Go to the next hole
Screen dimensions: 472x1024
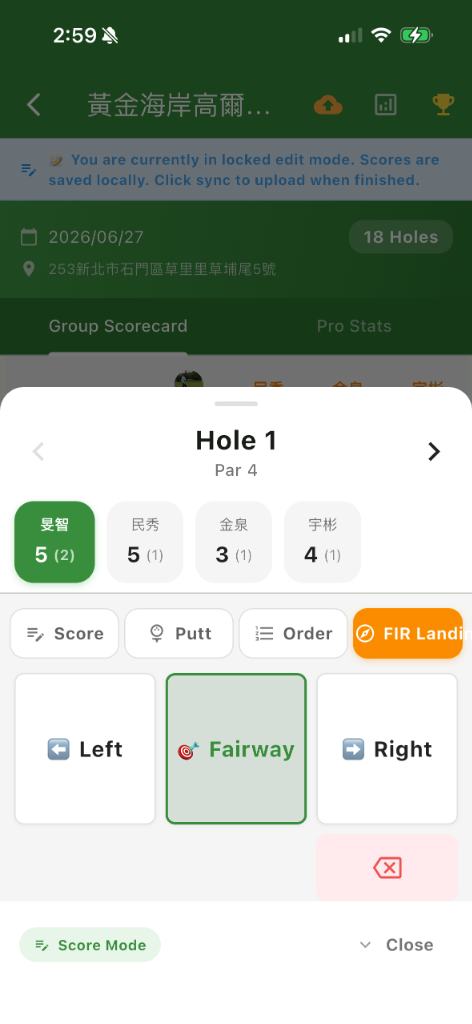coord(434,451)
